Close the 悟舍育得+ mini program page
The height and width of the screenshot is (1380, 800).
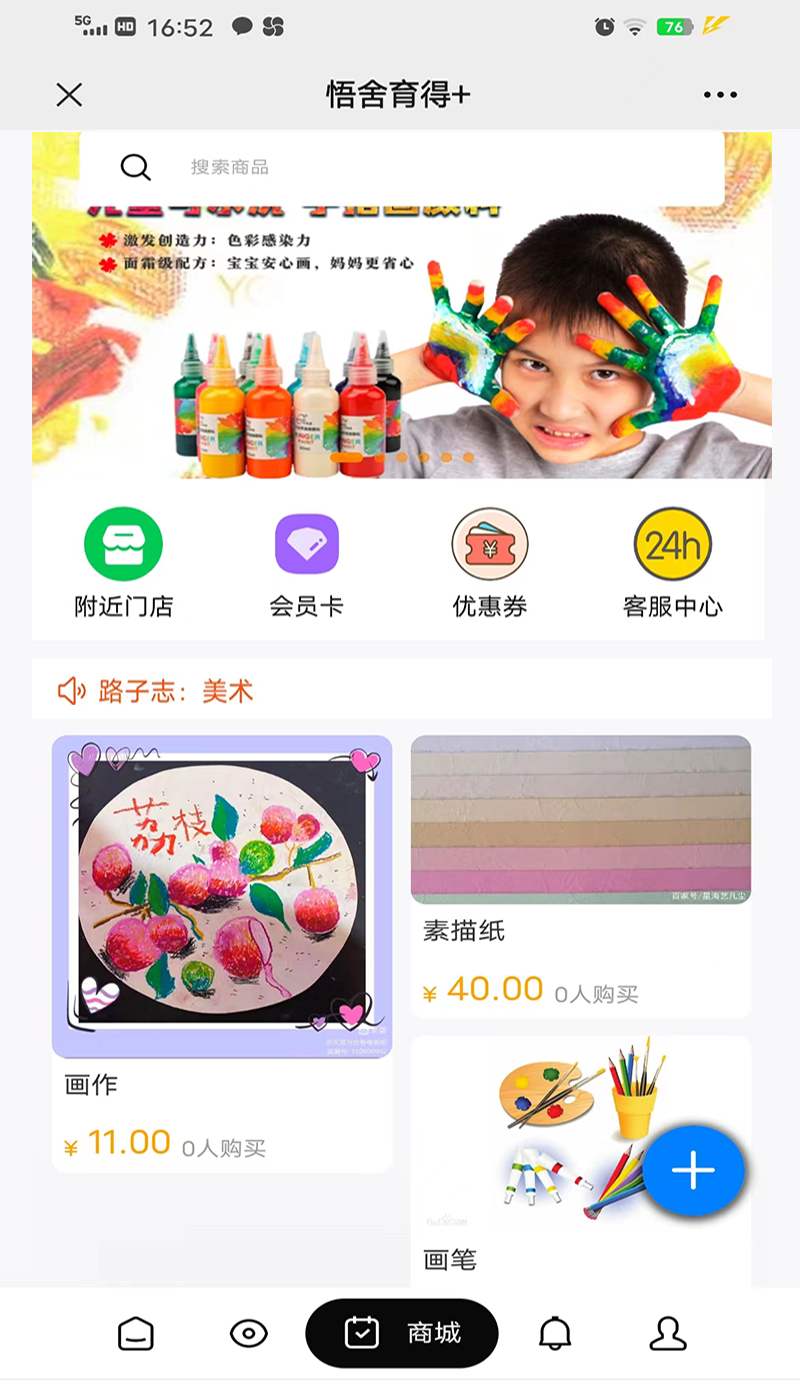click(x=69, y=95)
